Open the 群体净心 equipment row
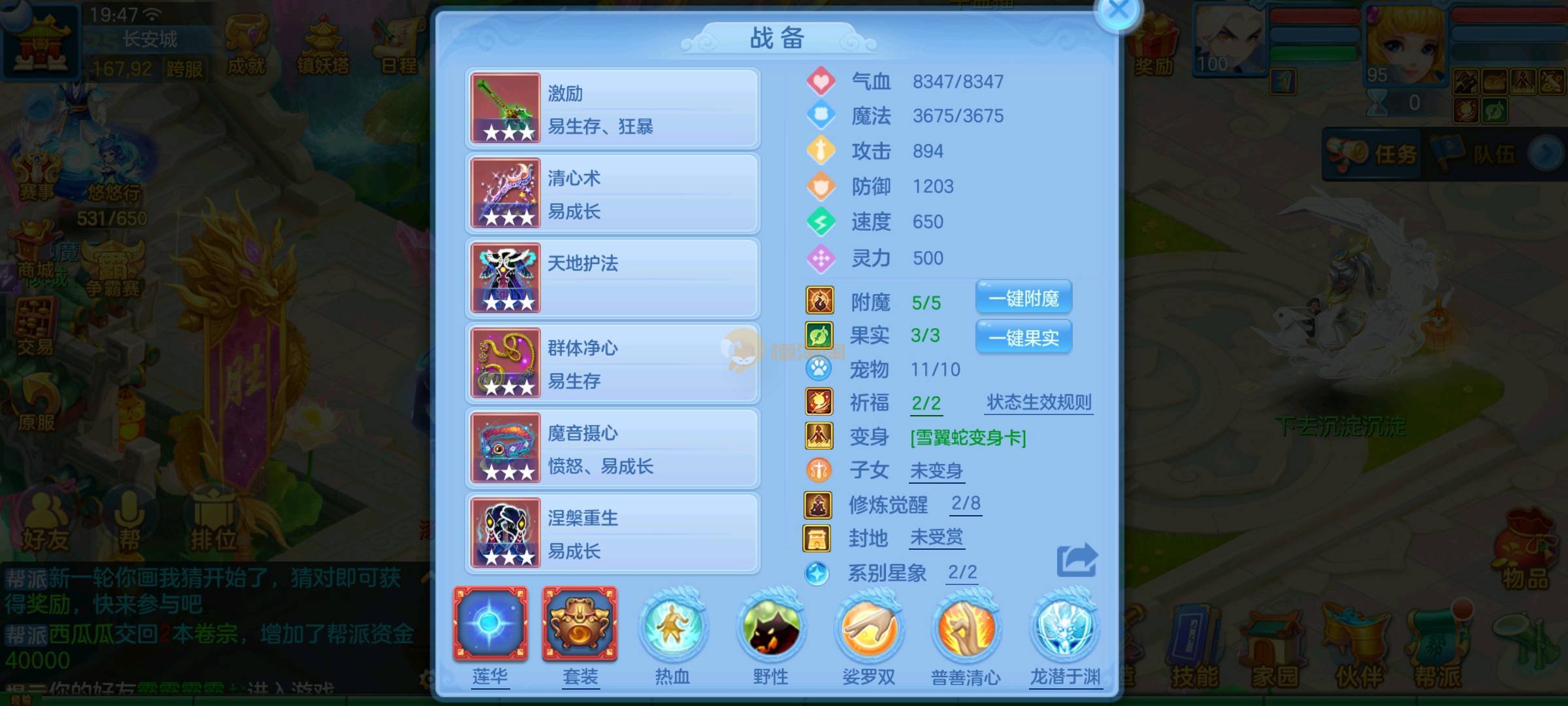The width and height of the screenshot is (1568, 706). pyautogui.click(x=612, y=363)
